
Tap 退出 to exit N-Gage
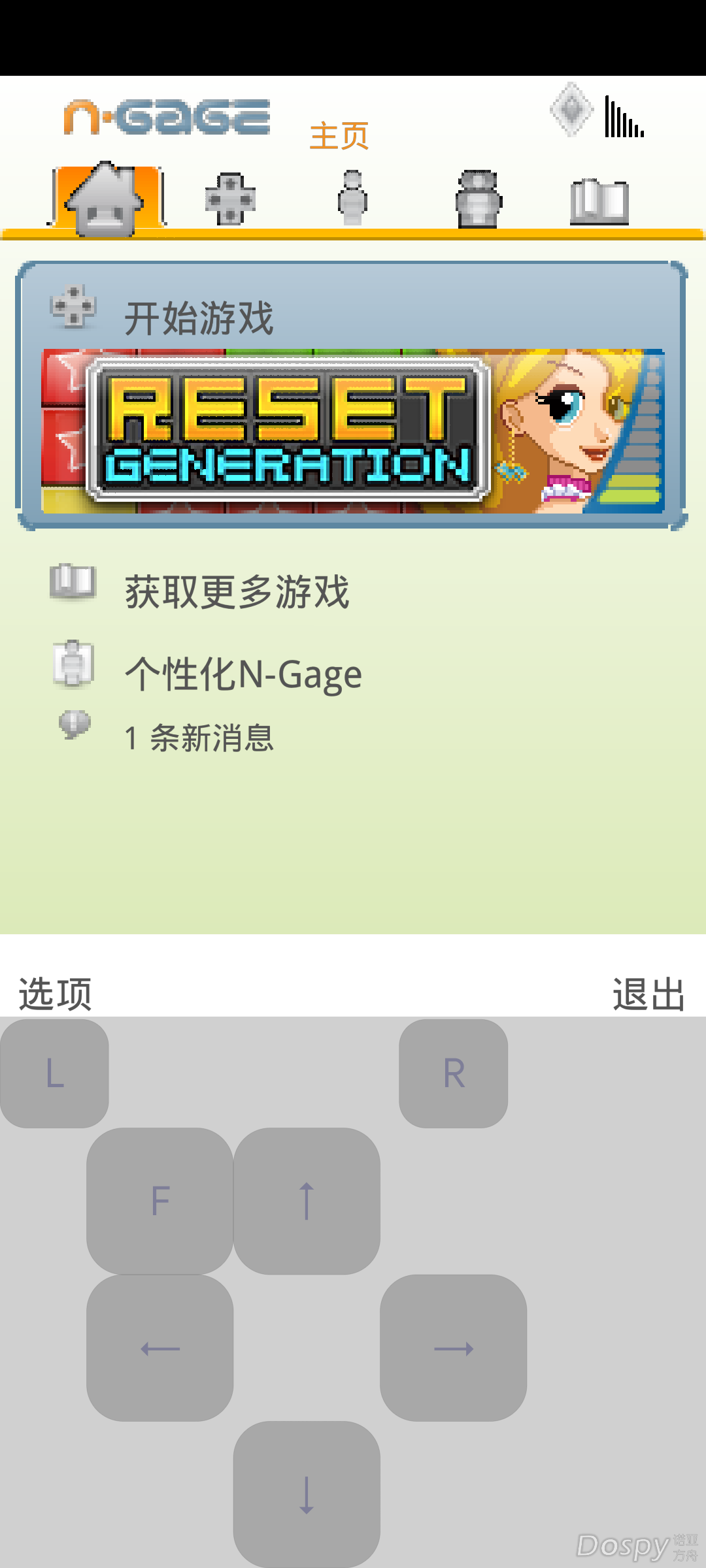[x=648, y=994]
